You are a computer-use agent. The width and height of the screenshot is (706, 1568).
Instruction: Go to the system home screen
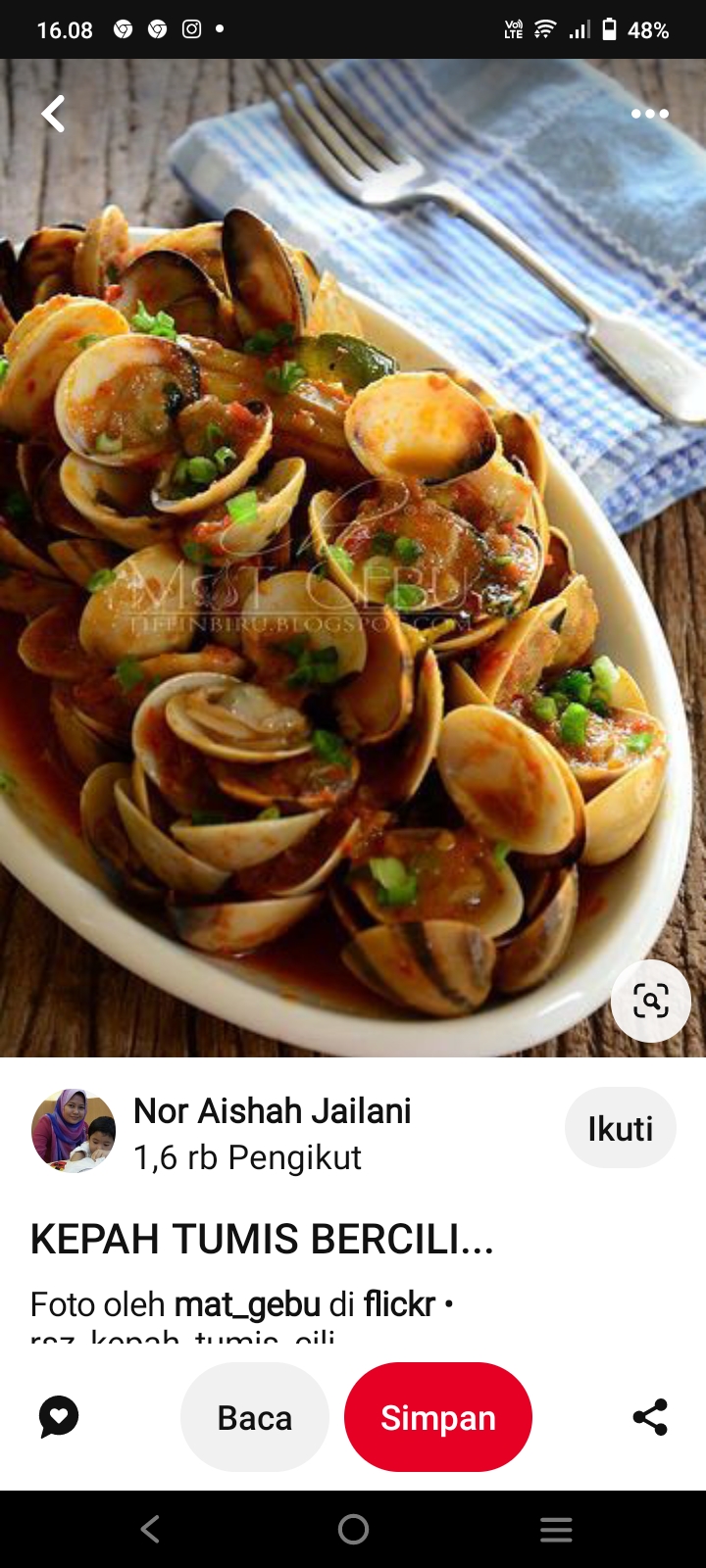click(x=353, y=1529)
